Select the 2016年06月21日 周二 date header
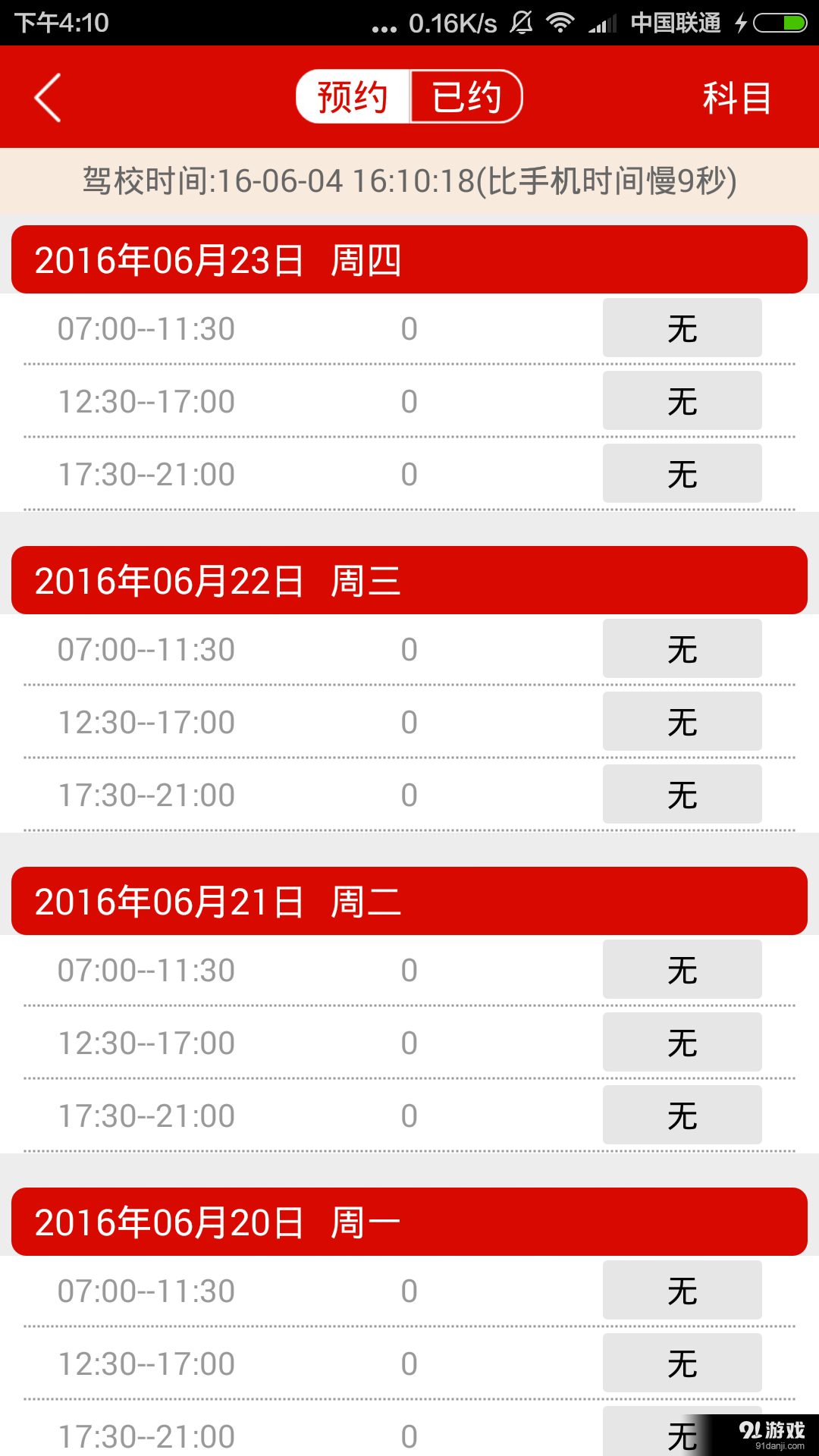Screen dimensions: 819x1456 tap(409, 901)
